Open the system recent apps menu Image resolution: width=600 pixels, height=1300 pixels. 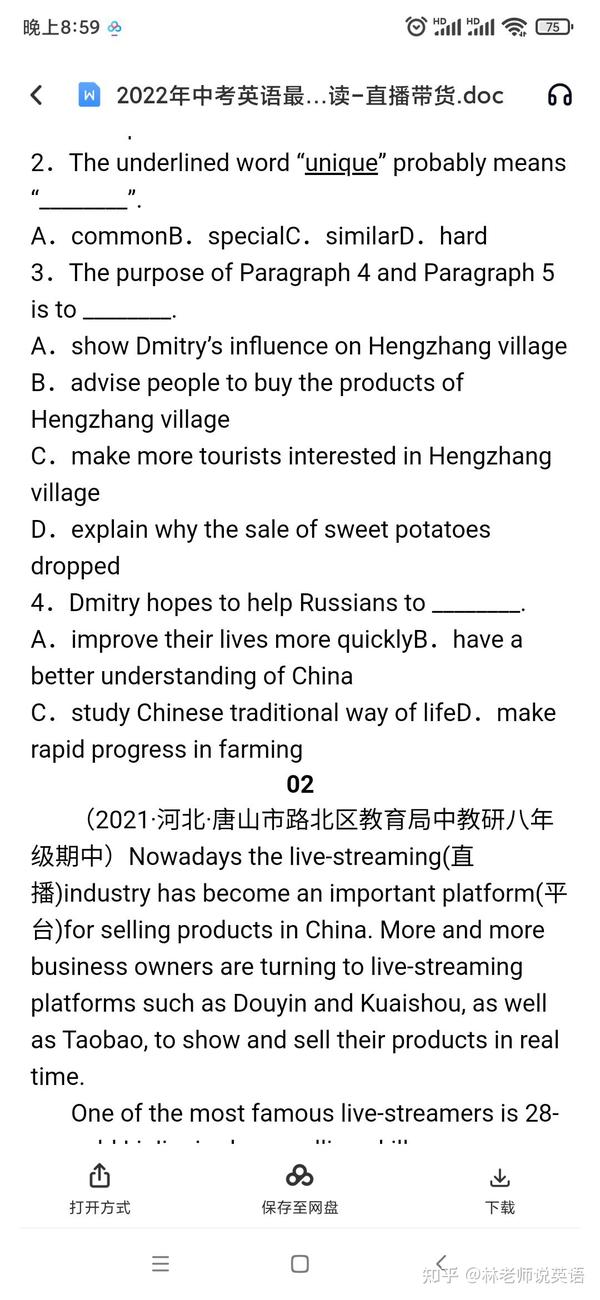160,1264
